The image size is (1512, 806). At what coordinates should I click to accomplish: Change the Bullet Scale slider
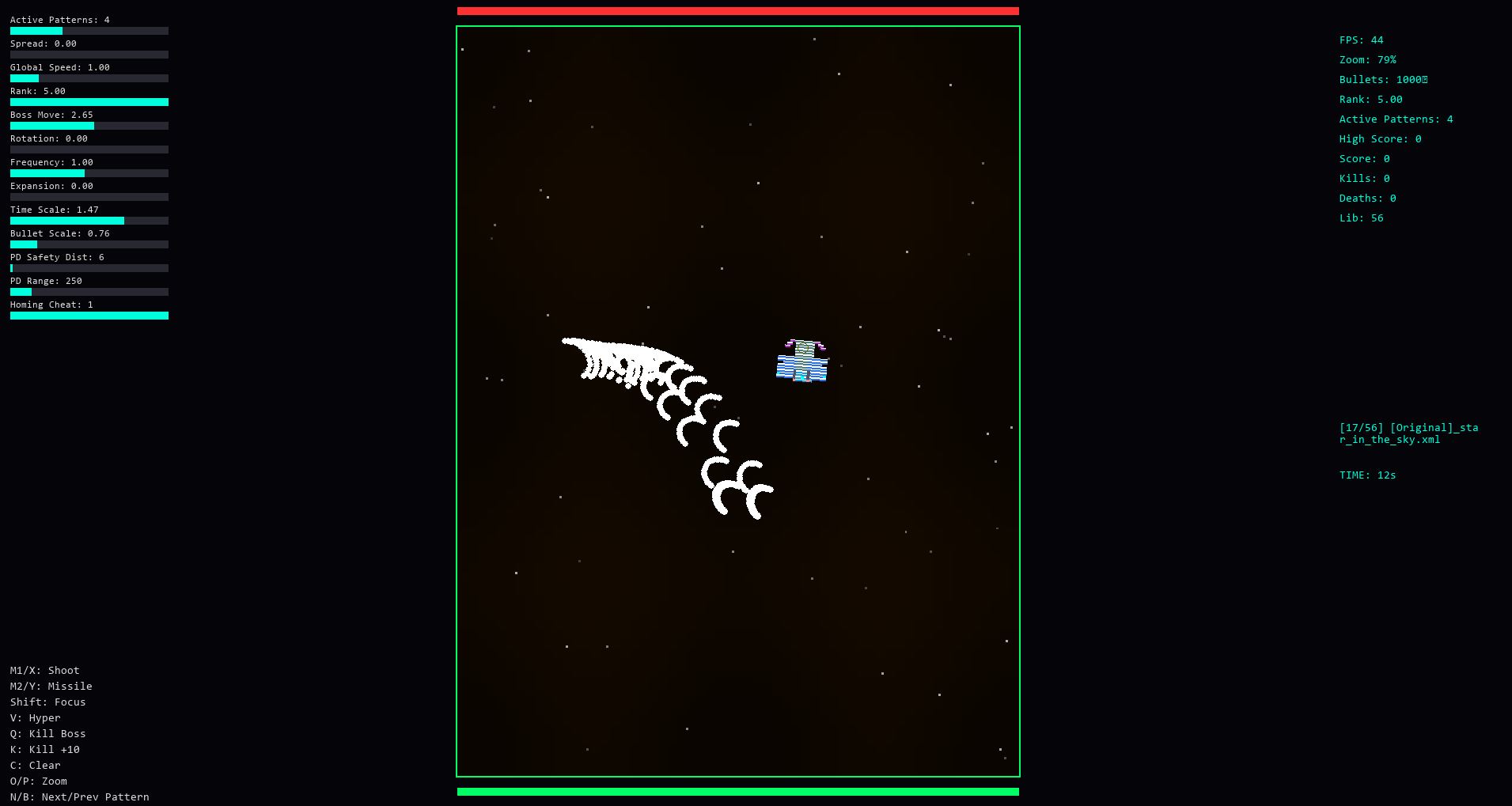point(89,244)
